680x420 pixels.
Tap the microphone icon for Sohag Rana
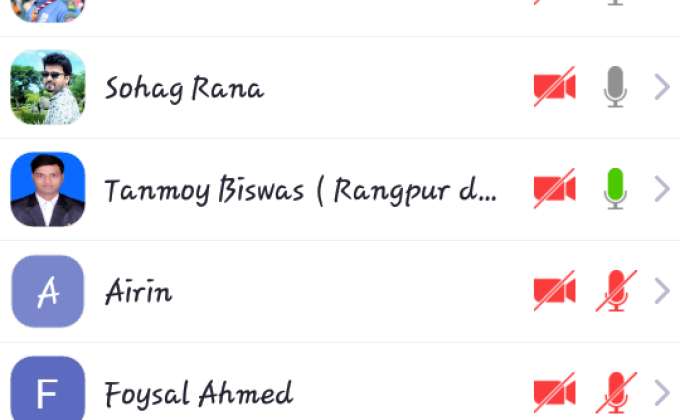(x=615, y=88)
